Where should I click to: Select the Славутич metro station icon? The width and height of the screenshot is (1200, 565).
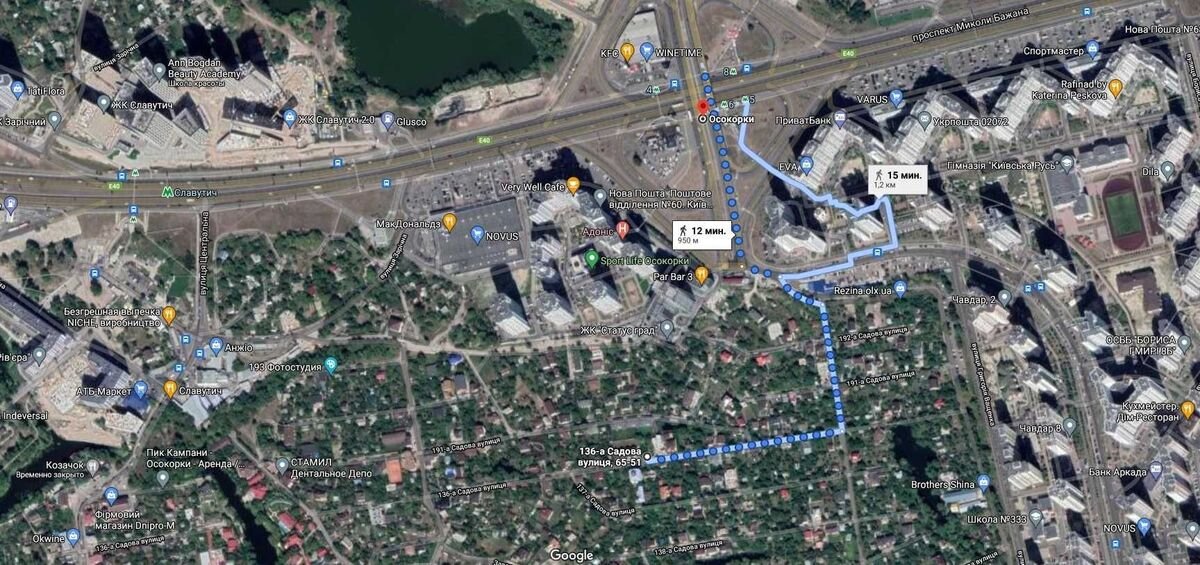[167, 191]
